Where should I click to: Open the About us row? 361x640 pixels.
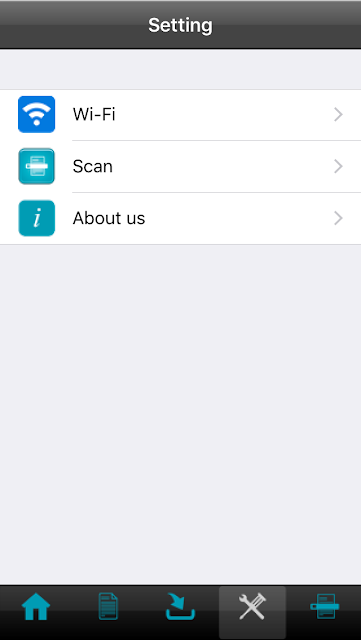[180, 218]
